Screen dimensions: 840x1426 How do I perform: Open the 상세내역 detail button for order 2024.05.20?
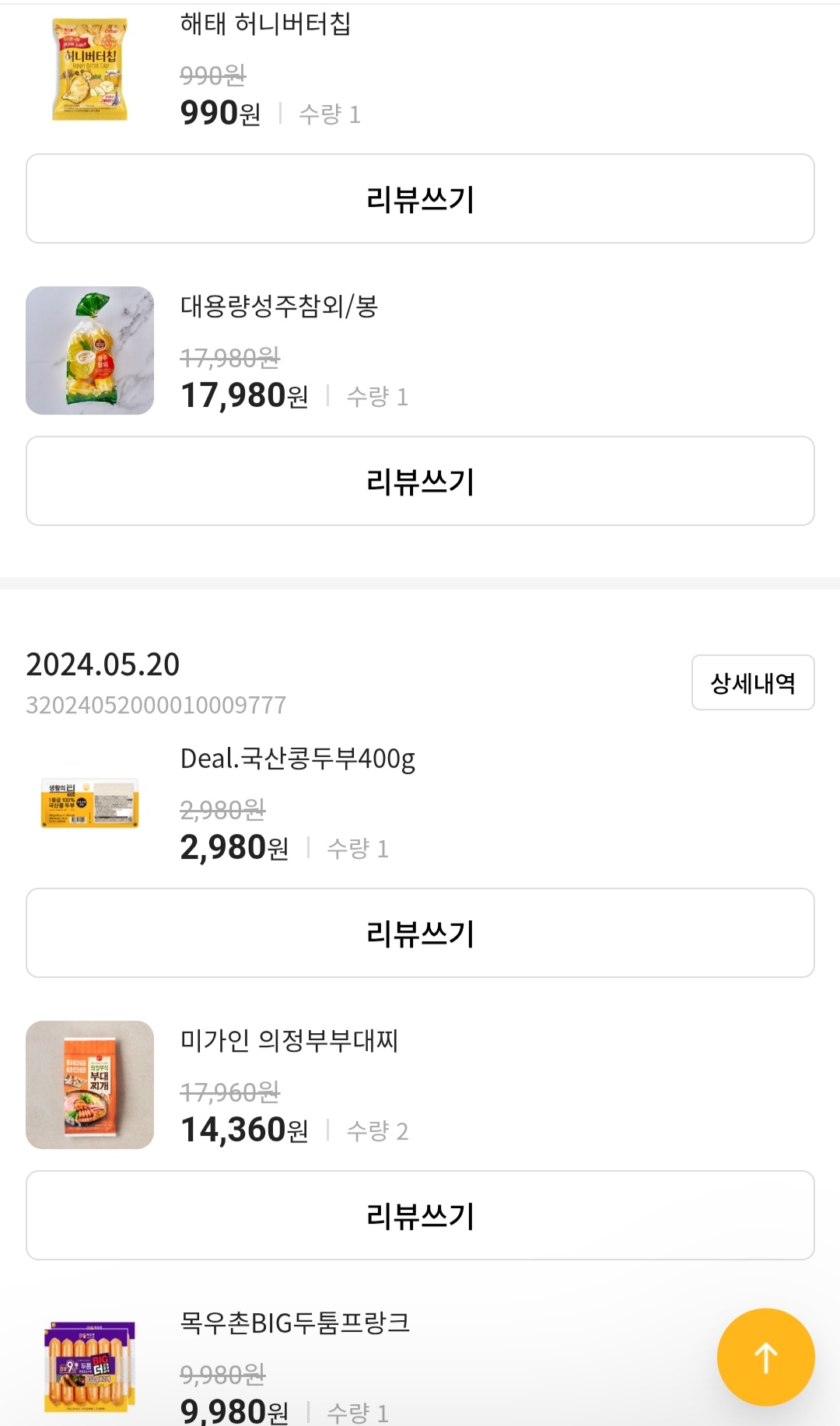point(753,681)
